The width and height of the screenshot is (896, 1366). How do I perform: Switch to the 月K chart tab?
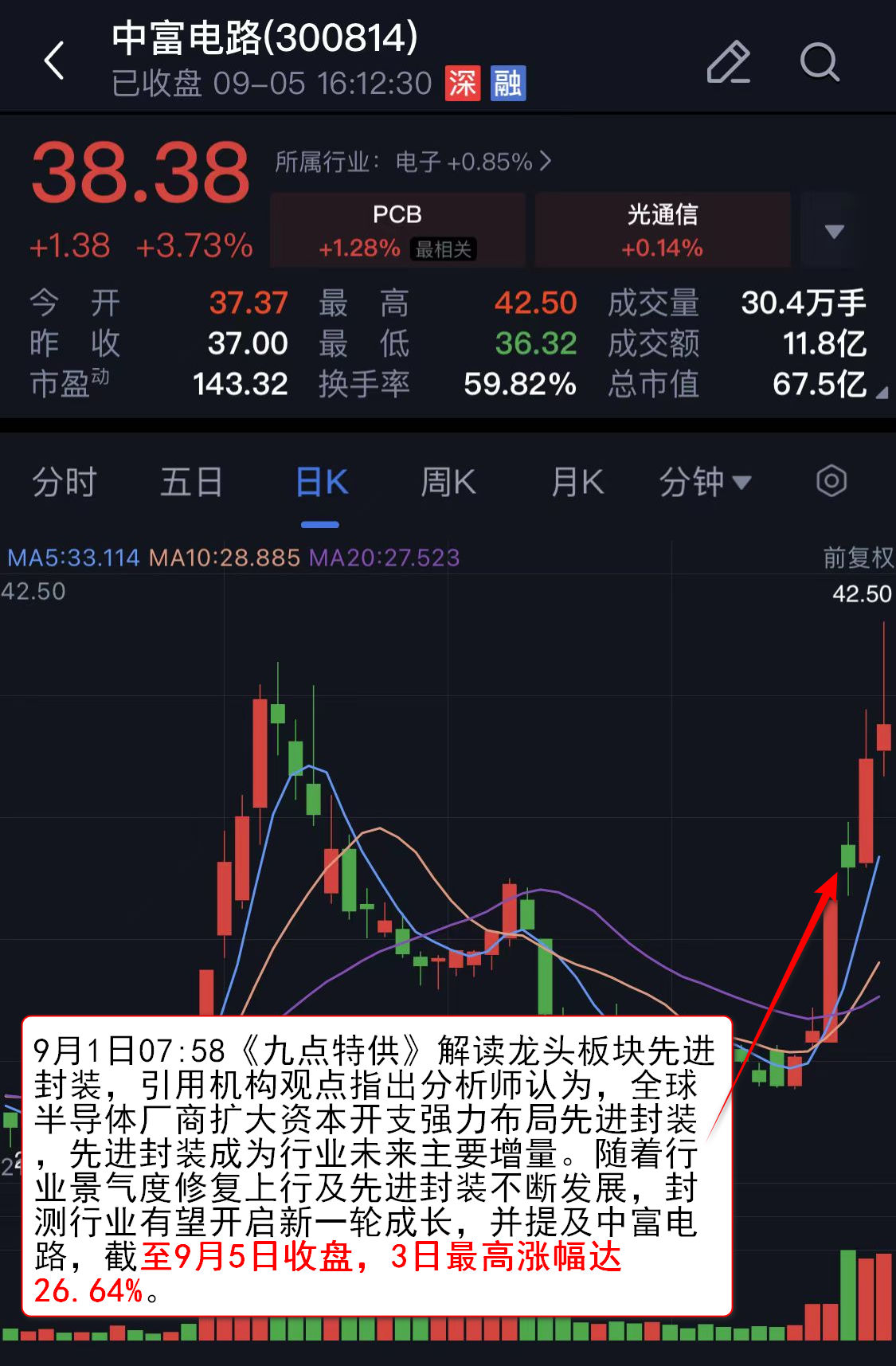click(577, 483)
